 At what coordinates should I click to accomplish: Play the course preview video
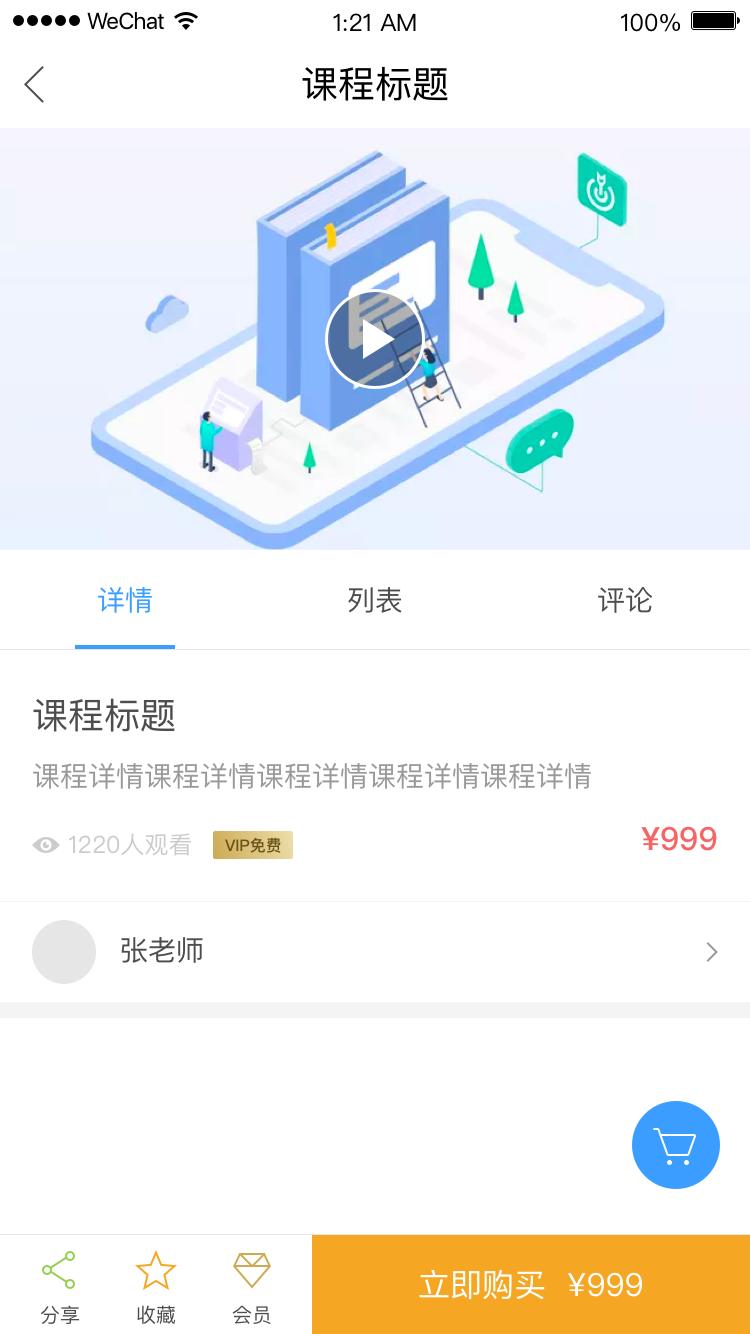click(x=375, y=338)
